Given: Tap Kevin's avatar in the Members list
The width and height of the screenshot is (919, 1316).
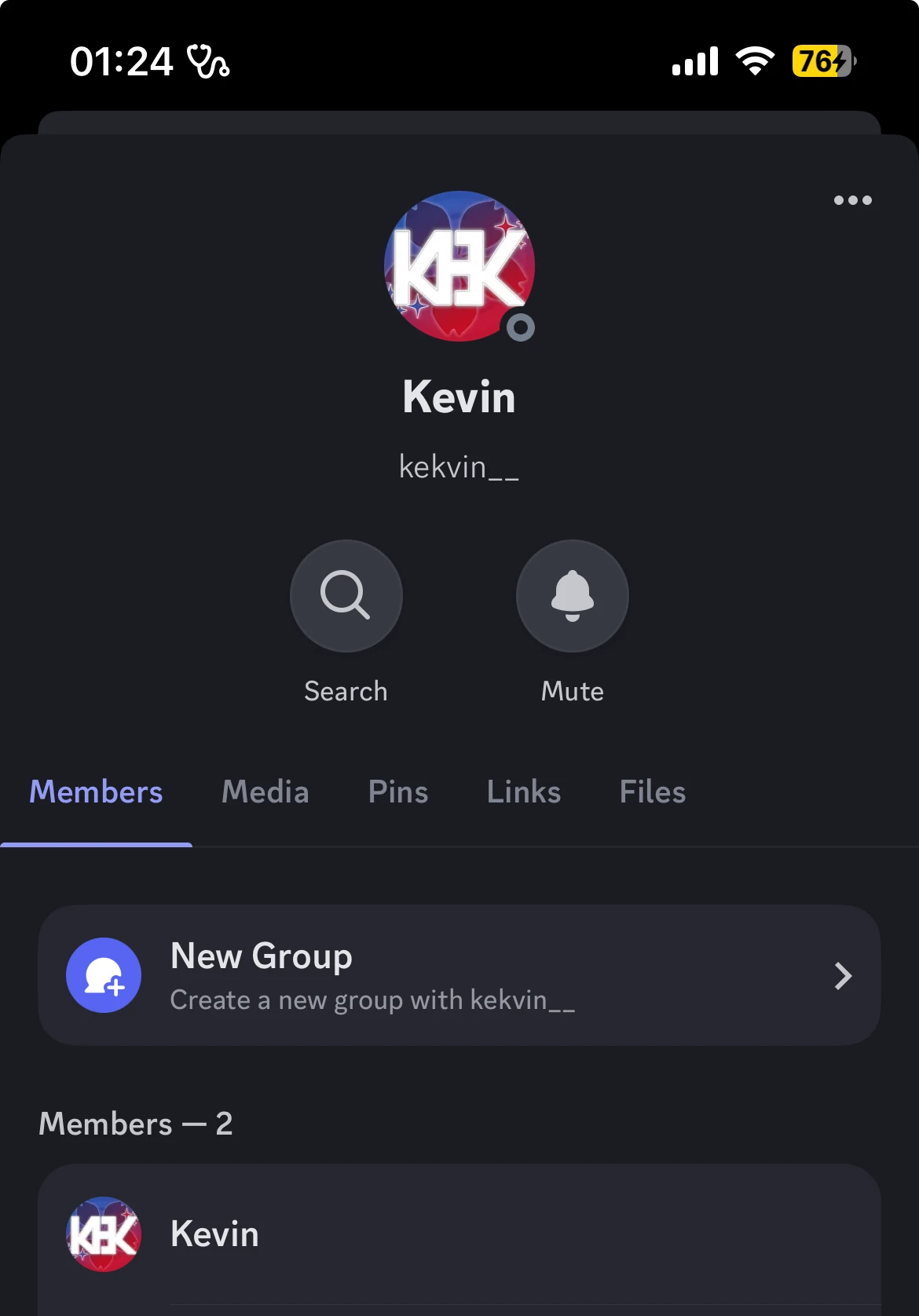Looking at the screenshot, I should [103, 1234].
